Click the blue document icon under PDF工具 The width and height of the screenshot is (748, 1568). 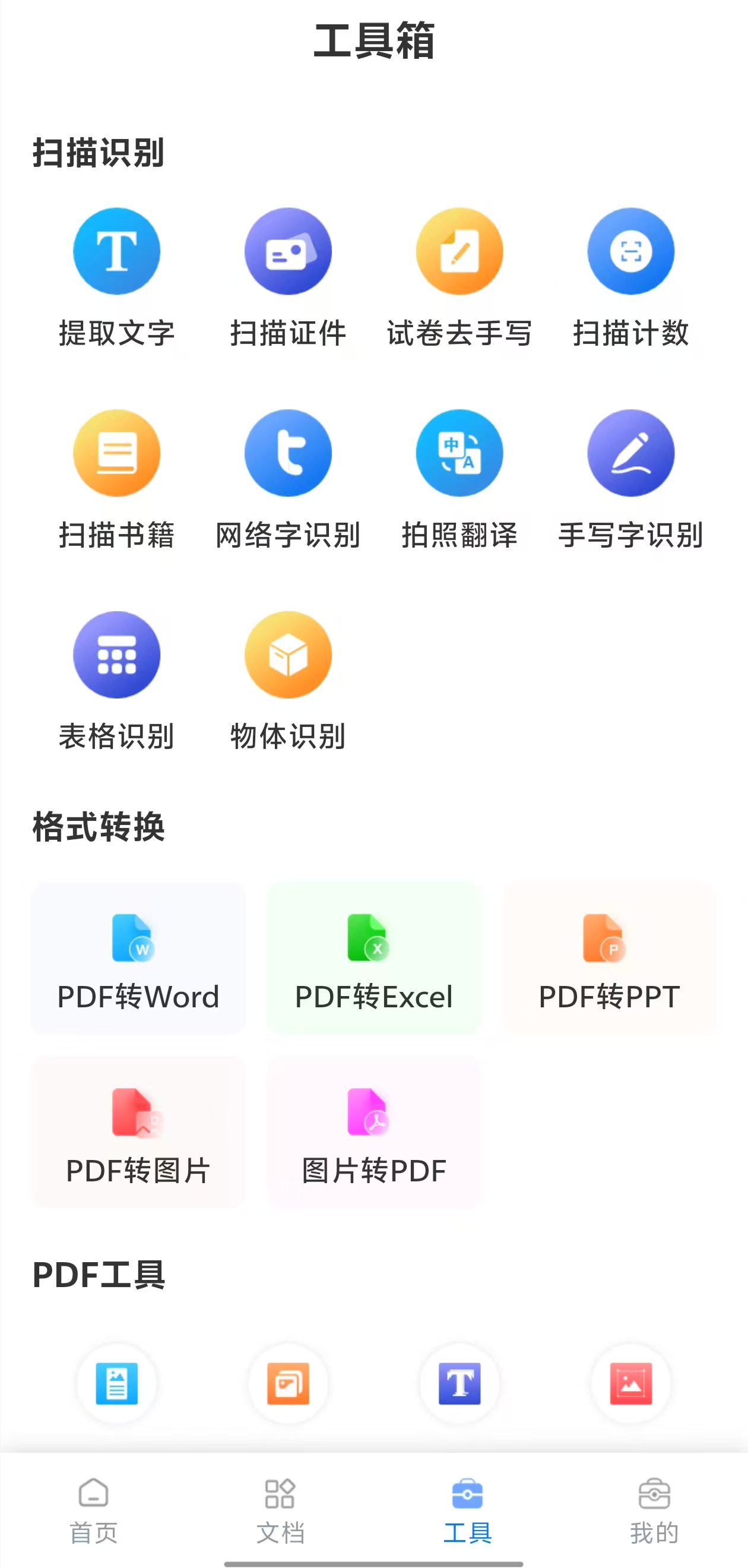[x=117, y=1383]
